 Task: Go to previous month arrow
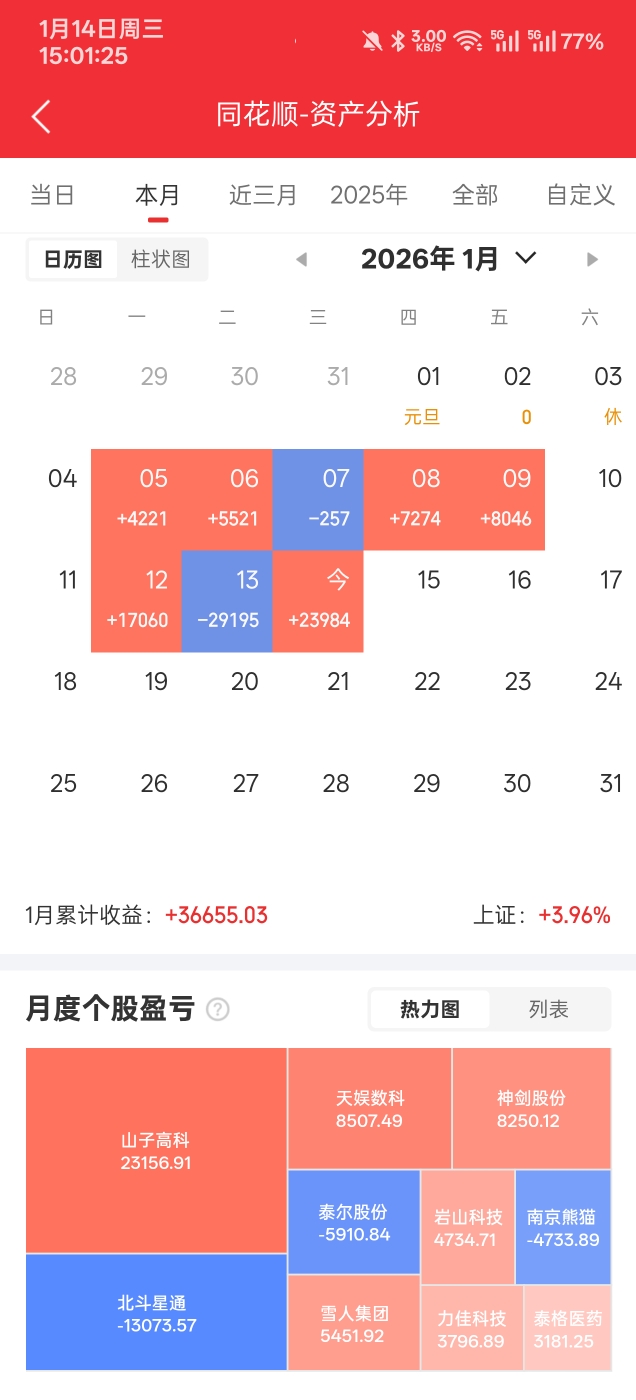coord(301,260)
